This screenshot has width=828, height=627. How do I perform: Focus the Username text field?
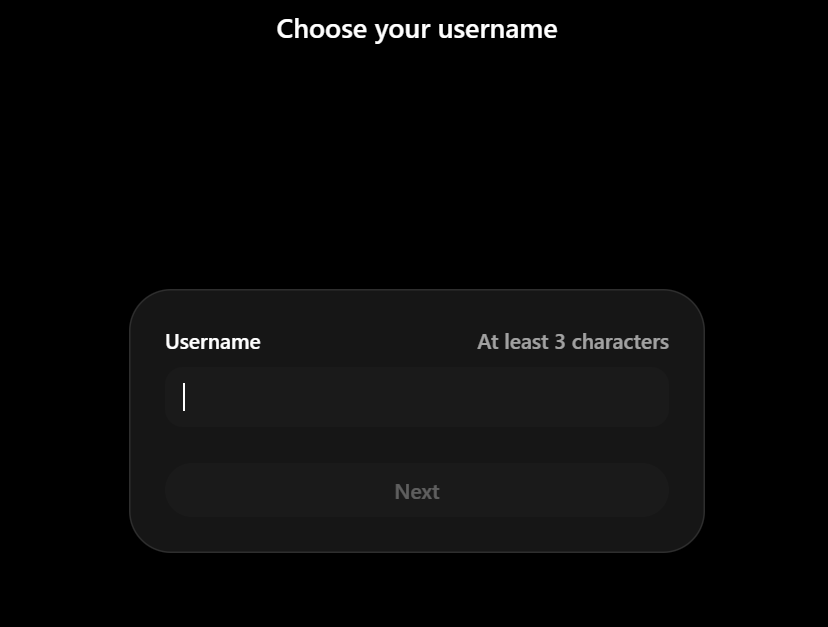(x=416, y=397)
